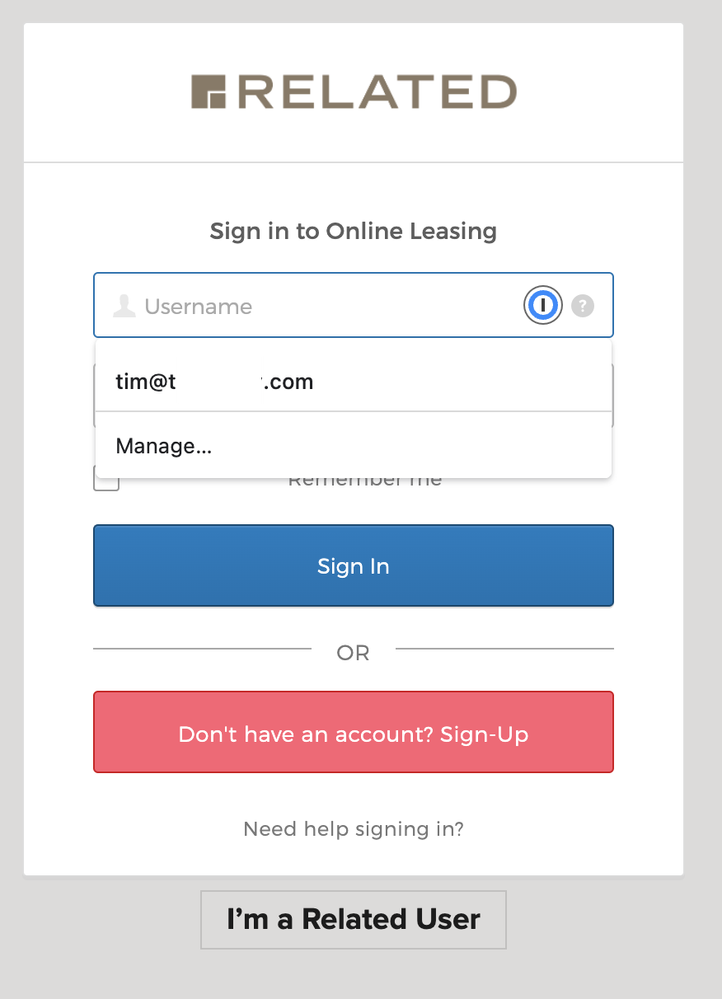Screen dimensions: 722x999
Task: Tap the username help question mark
Action: click(583, 306)
